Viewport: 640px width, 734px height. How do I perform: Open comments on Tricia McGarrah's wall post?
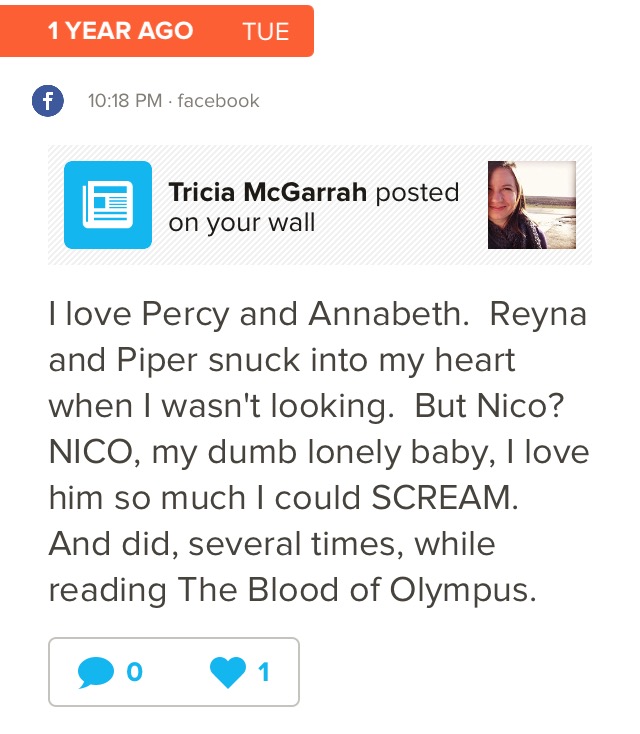(110, 672)
